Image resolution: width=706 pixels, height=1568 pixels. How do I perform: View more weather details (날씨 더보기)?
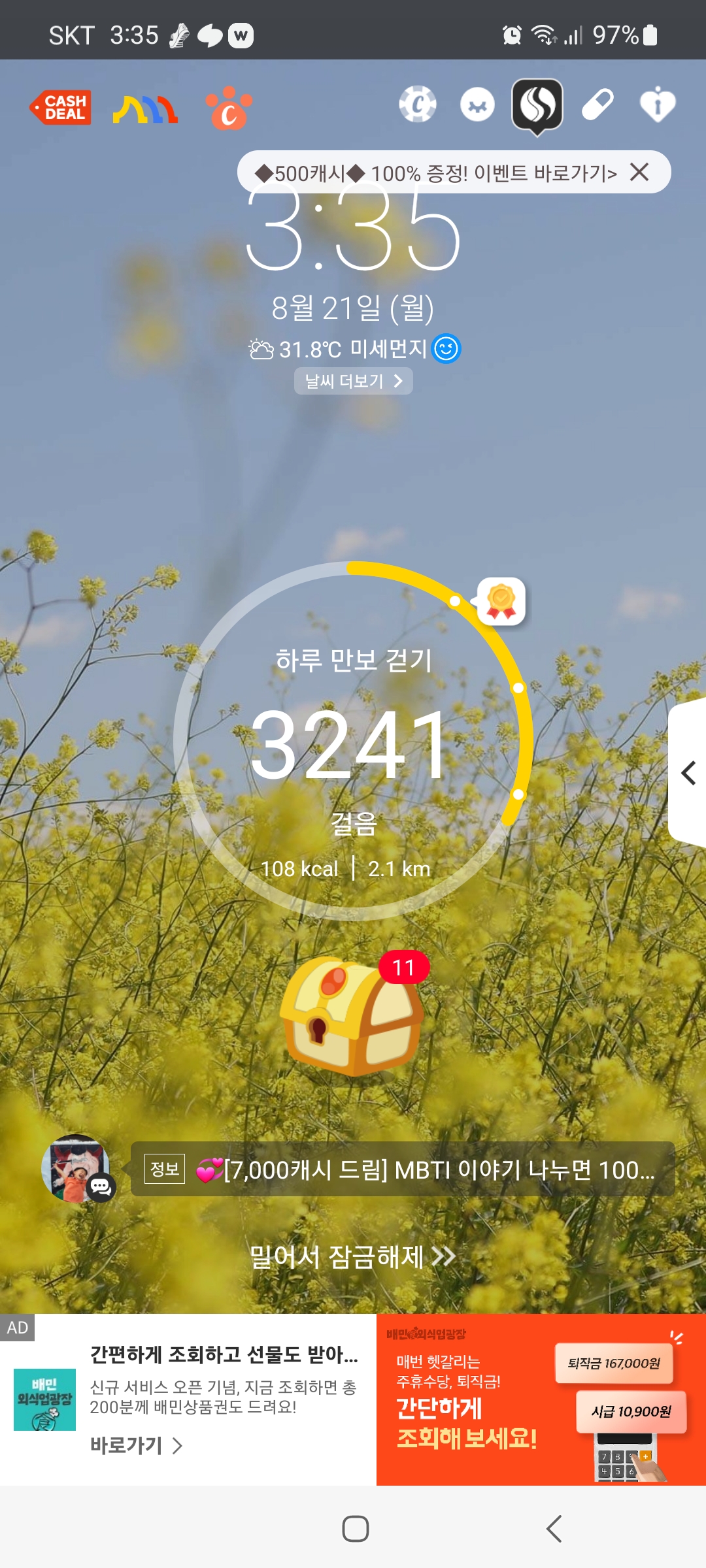point(353,381)
